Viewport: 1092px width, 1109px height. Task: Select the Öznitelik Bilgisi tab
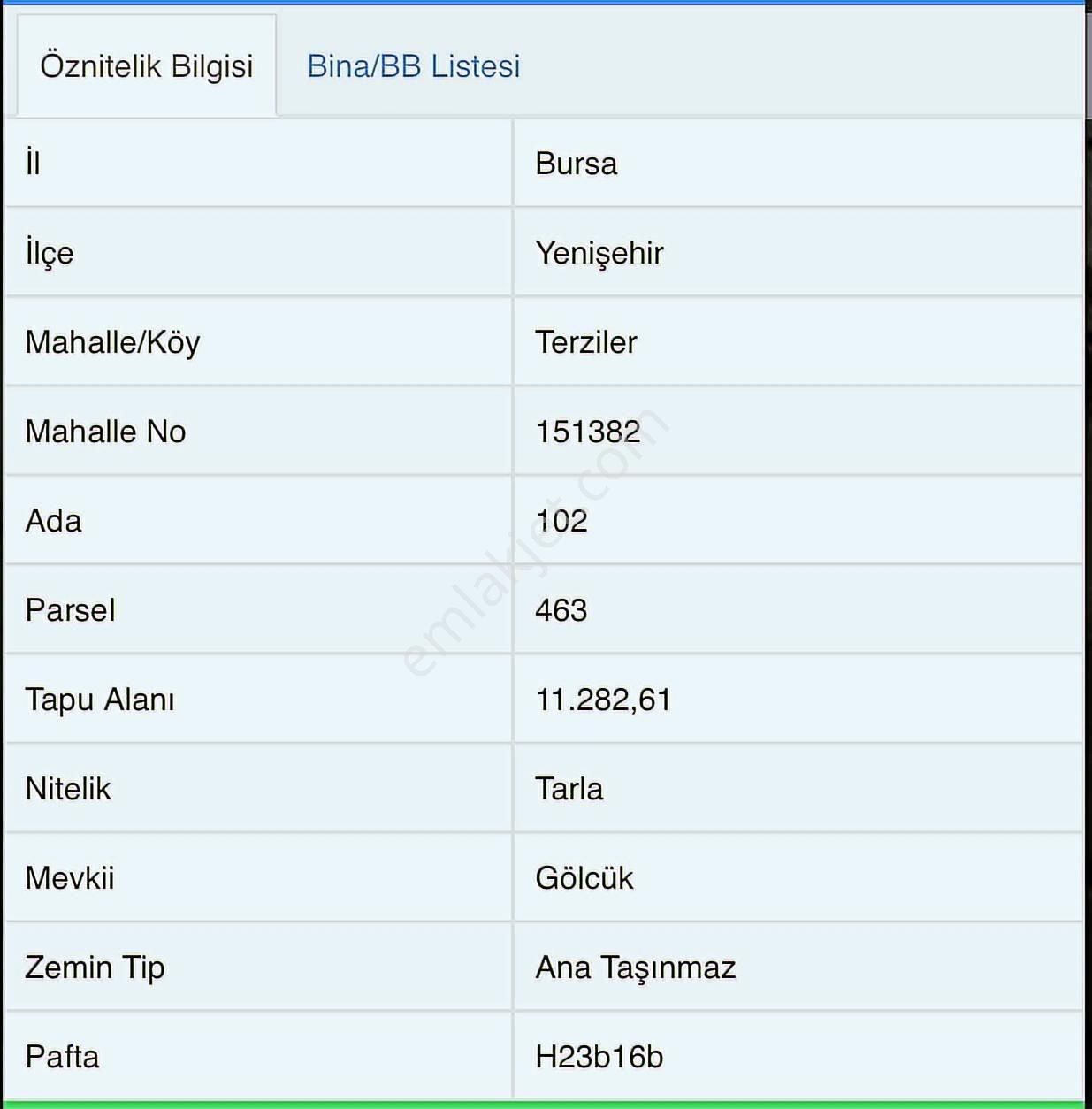[x=147, y=65]
